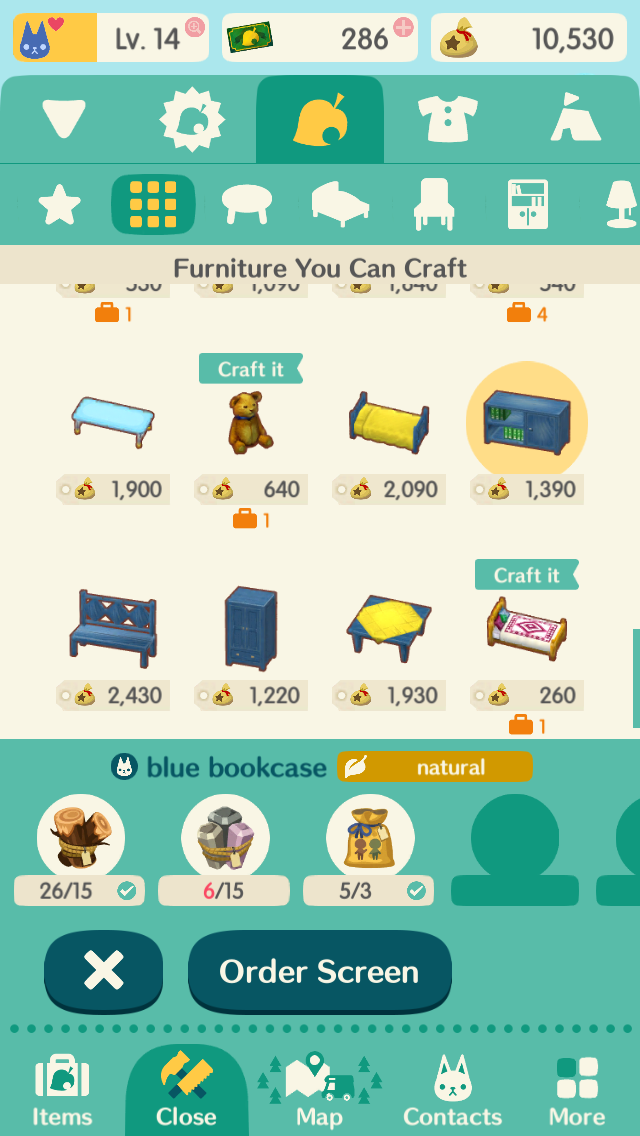Switch to the clothing crafting tab

coord(447,120)
